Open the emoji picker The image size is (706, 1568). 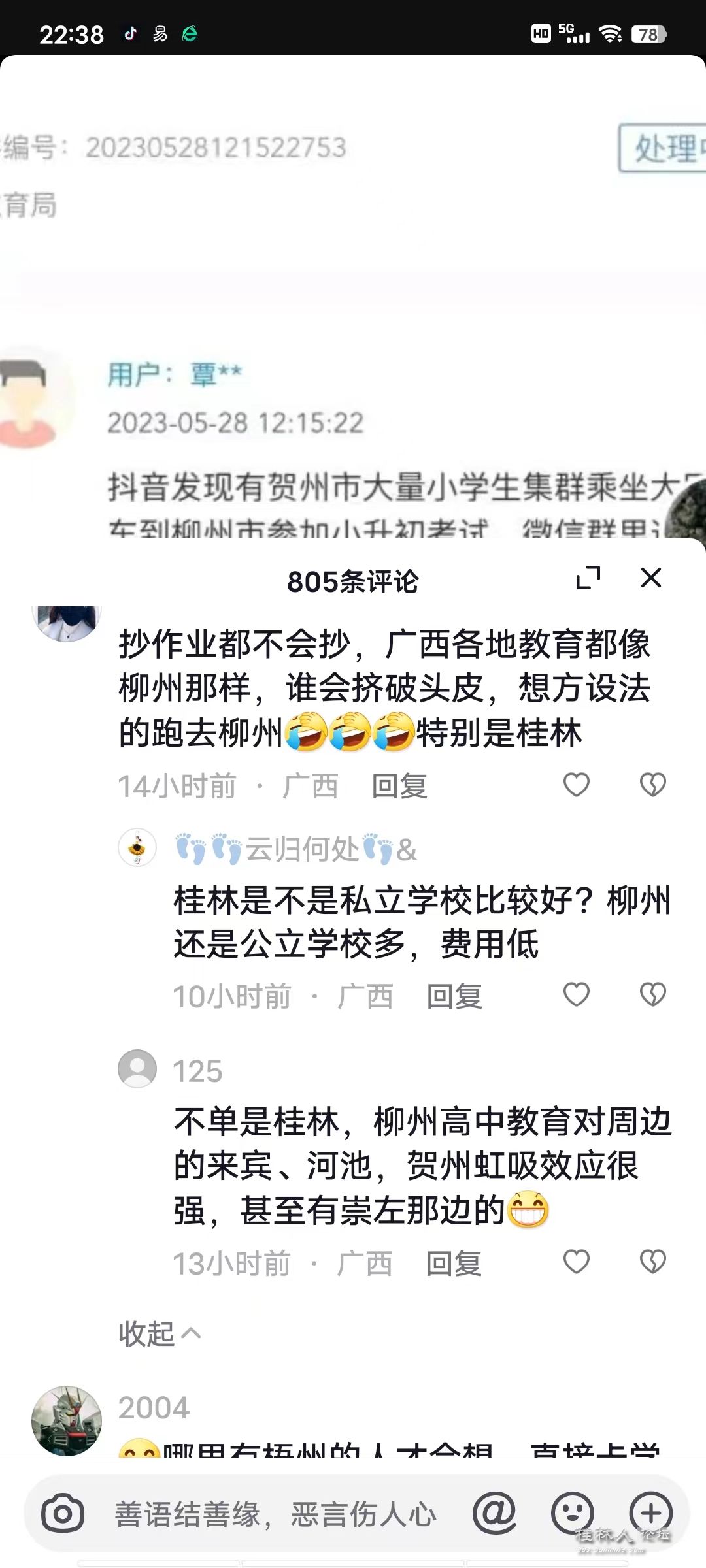pyautogui.click(x=573, y=1513)
